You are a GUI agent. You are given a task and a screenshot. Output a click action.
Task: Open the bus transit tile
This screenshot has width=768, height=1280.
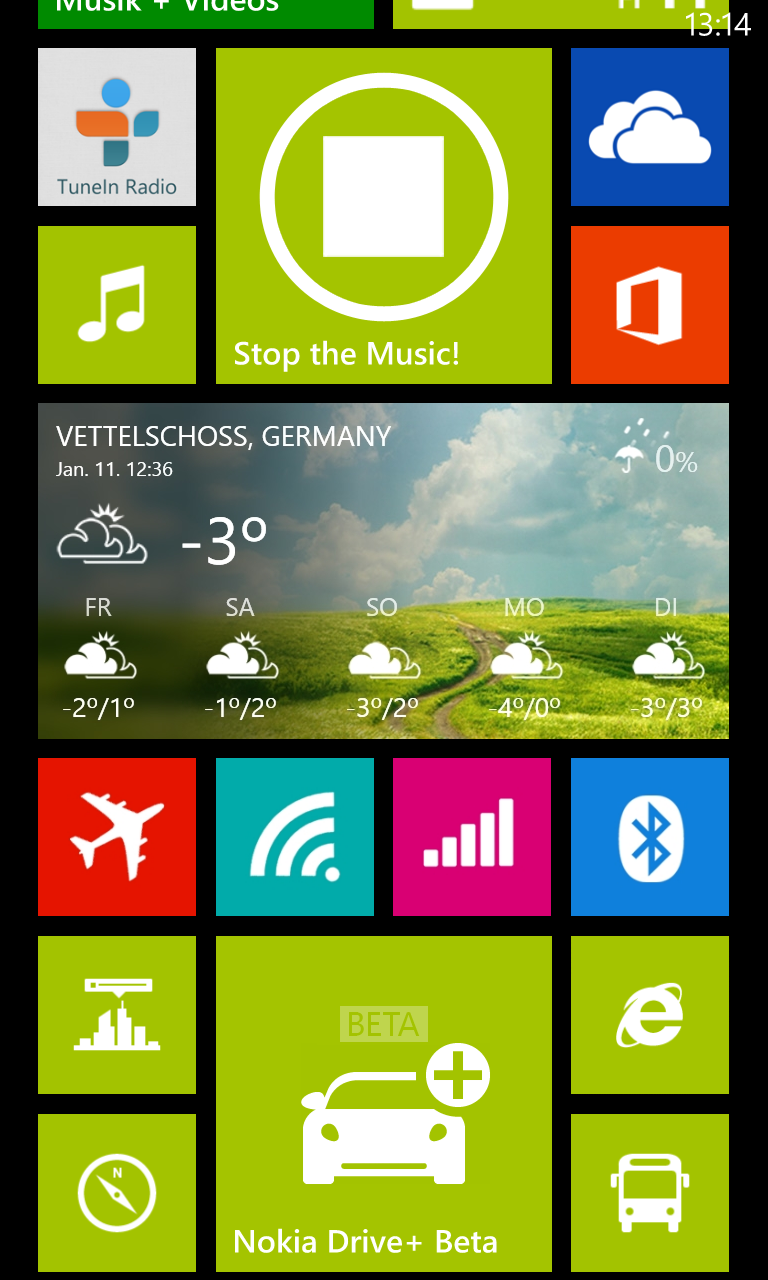650,1193
